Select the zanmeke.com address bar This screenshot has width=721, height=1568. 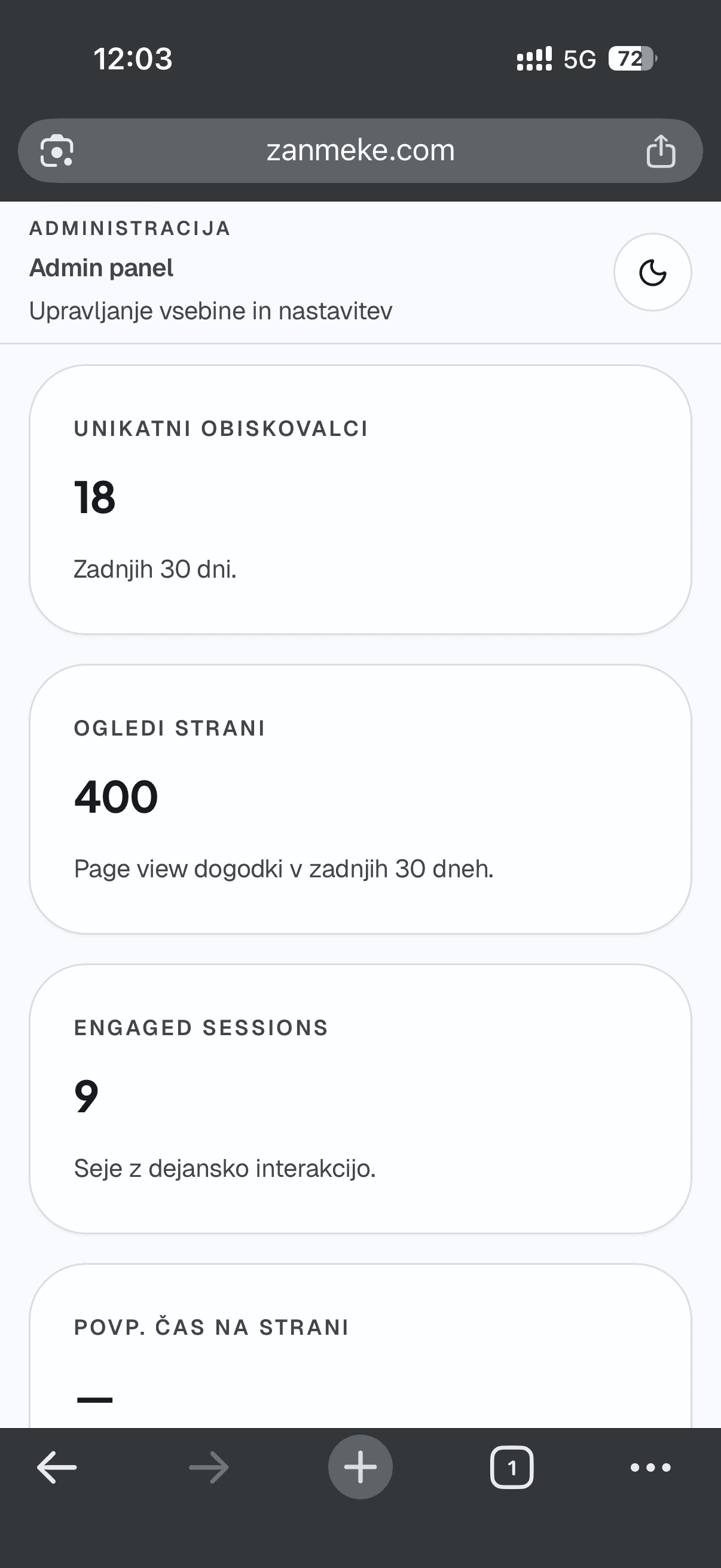(360, 150)
